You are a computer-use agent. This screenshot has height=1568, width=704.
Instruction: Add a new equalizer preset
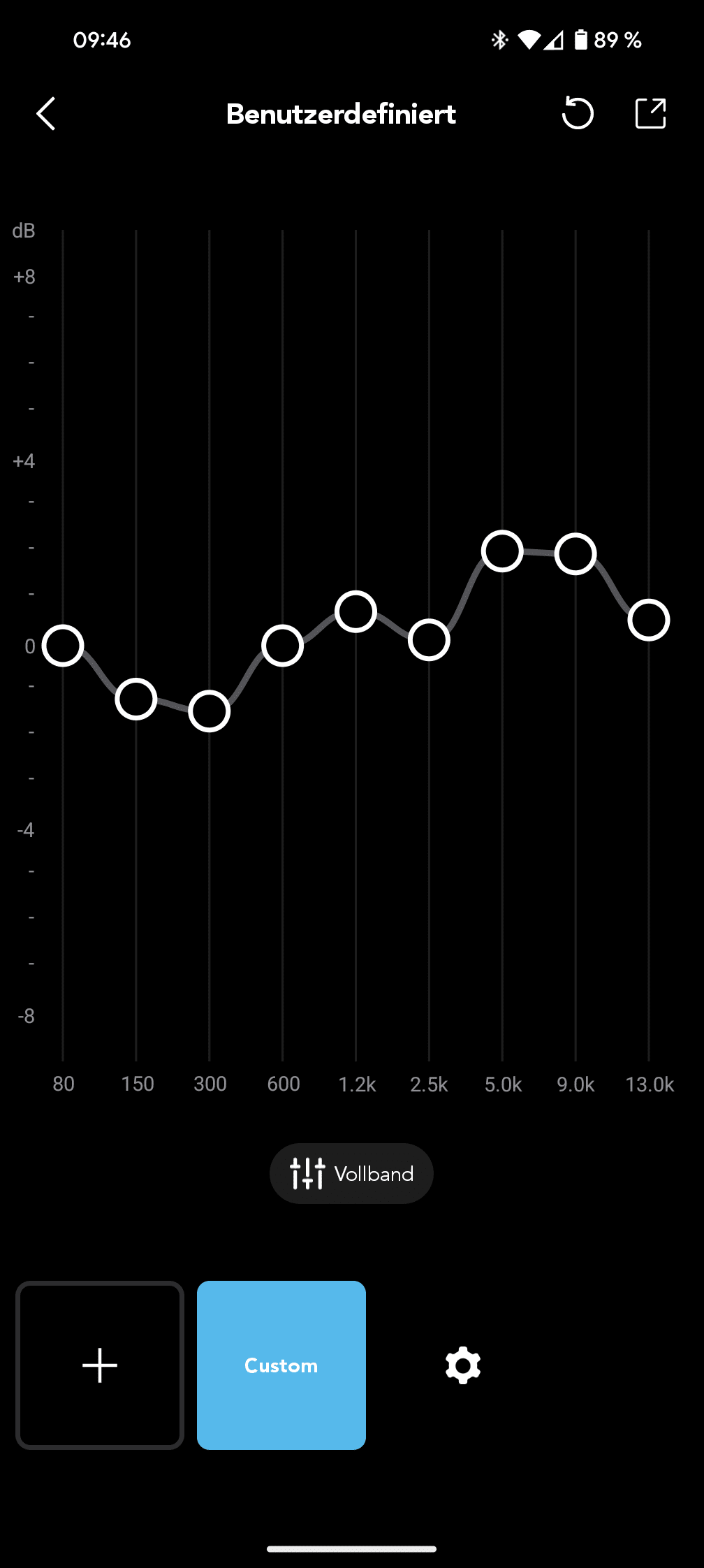click(100, 1365)
